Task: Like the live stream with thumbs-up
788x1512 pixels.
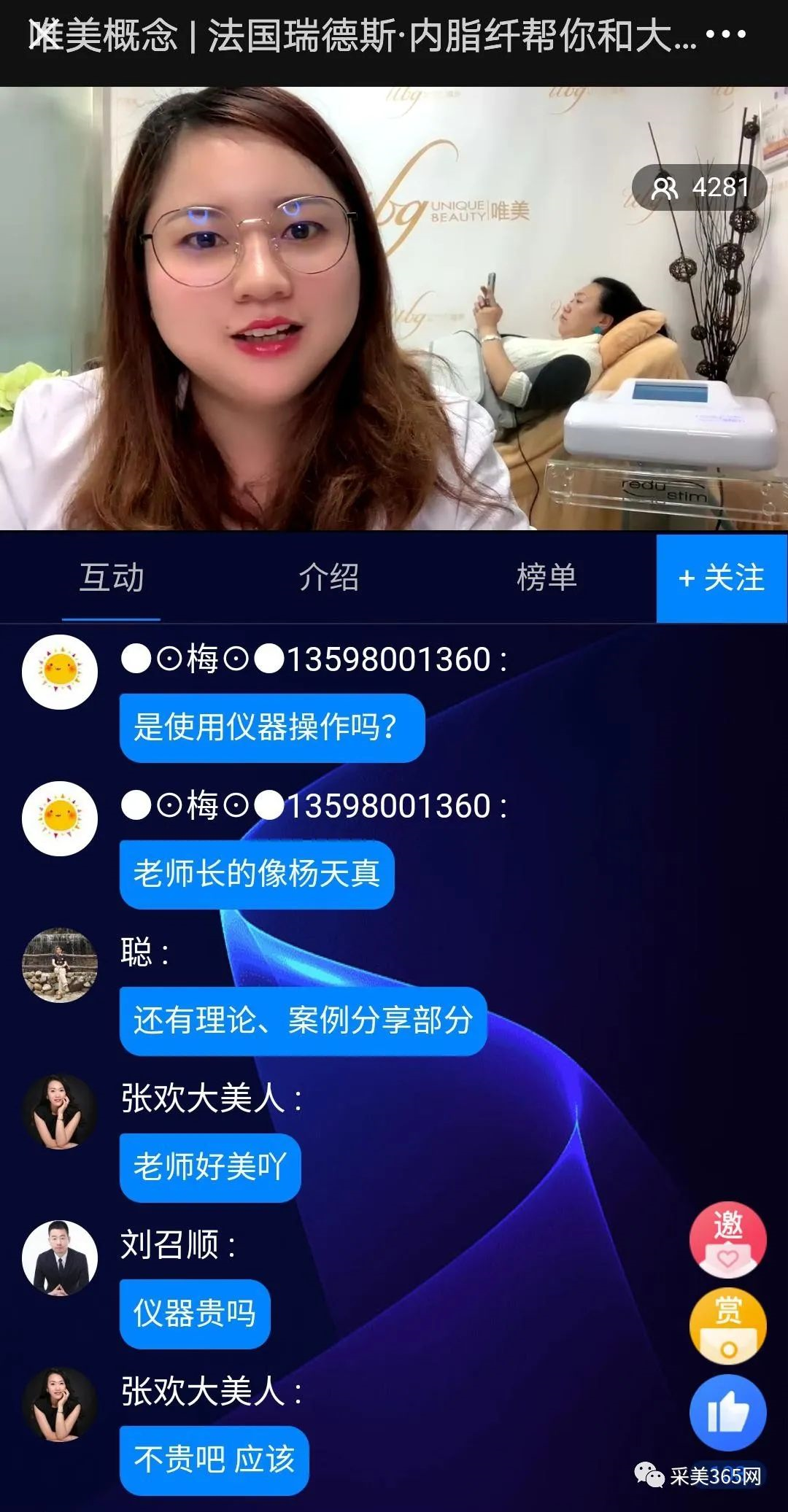Action: tap(727, 1414)
